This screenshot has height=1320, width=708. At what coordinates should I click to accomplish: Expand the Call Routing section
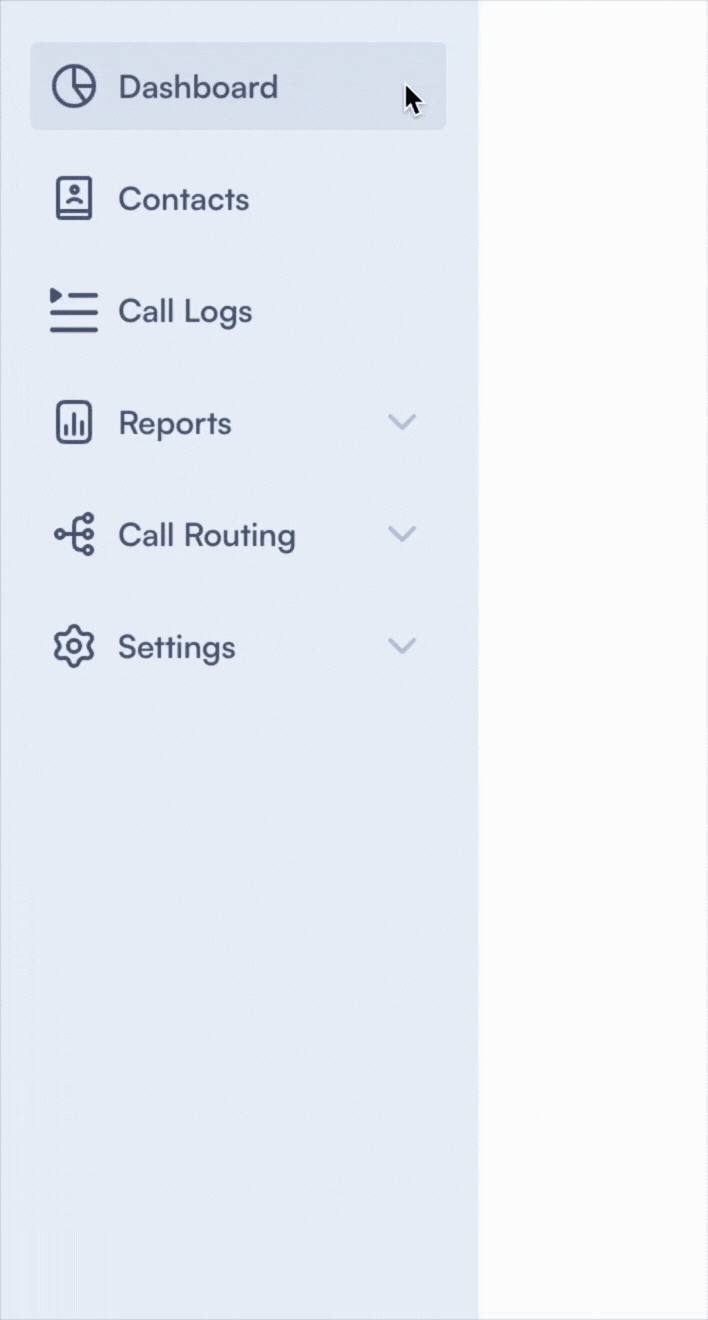coord(401,534)
